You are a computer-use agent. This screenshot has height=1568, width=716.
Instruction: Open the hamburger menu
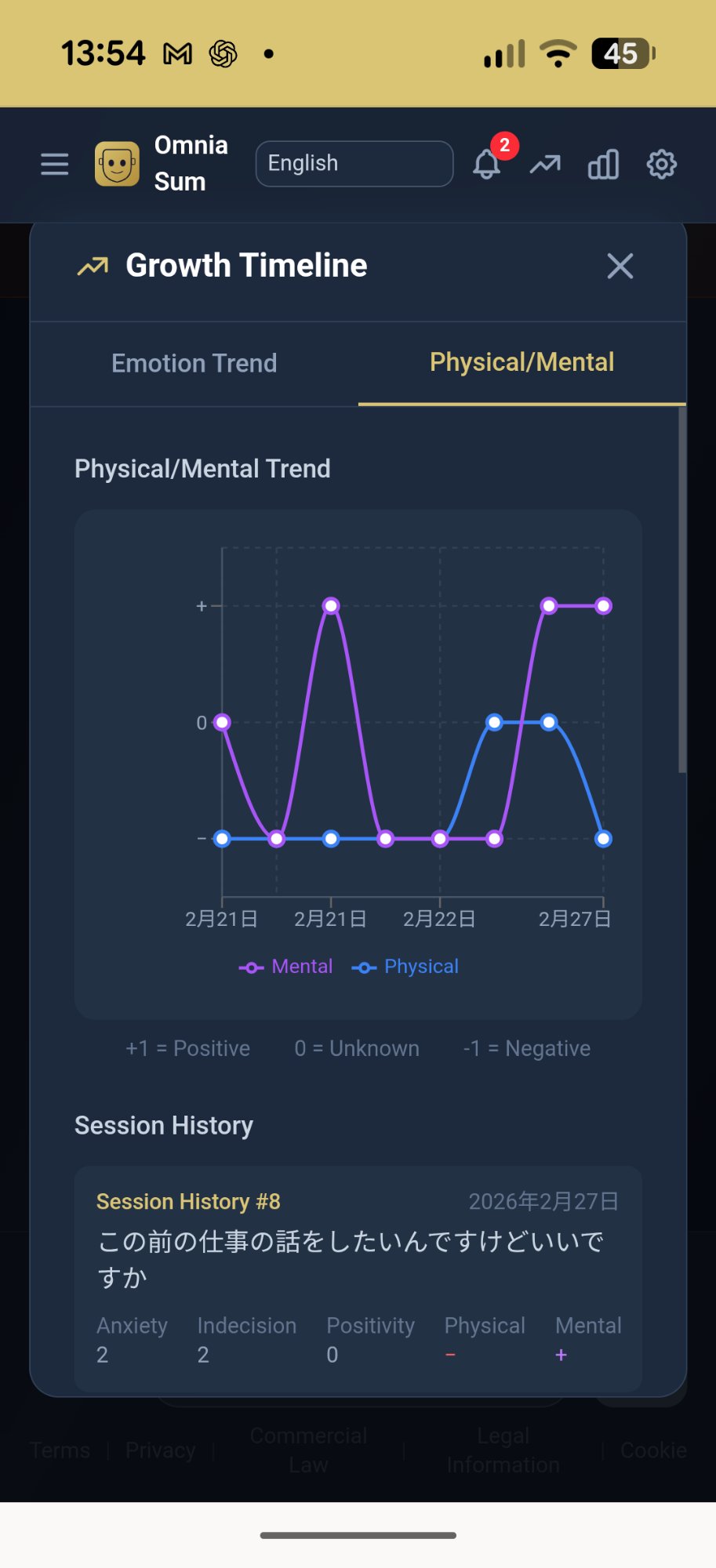pos(55,165)
